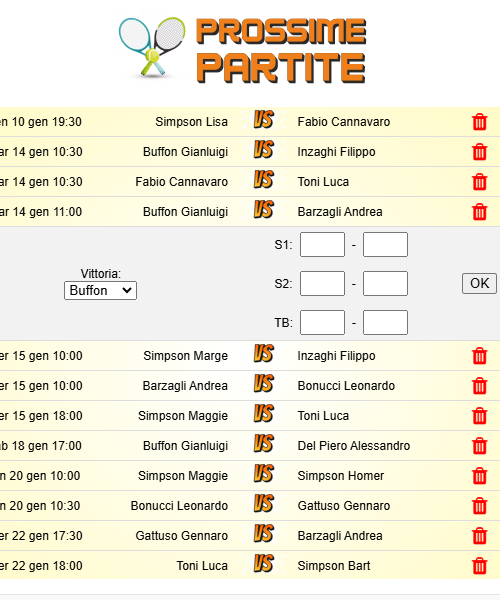Delete the Fabio Cannavaro vs Toni Luca match
The image size is (500, 600).
tap(479, 182)
